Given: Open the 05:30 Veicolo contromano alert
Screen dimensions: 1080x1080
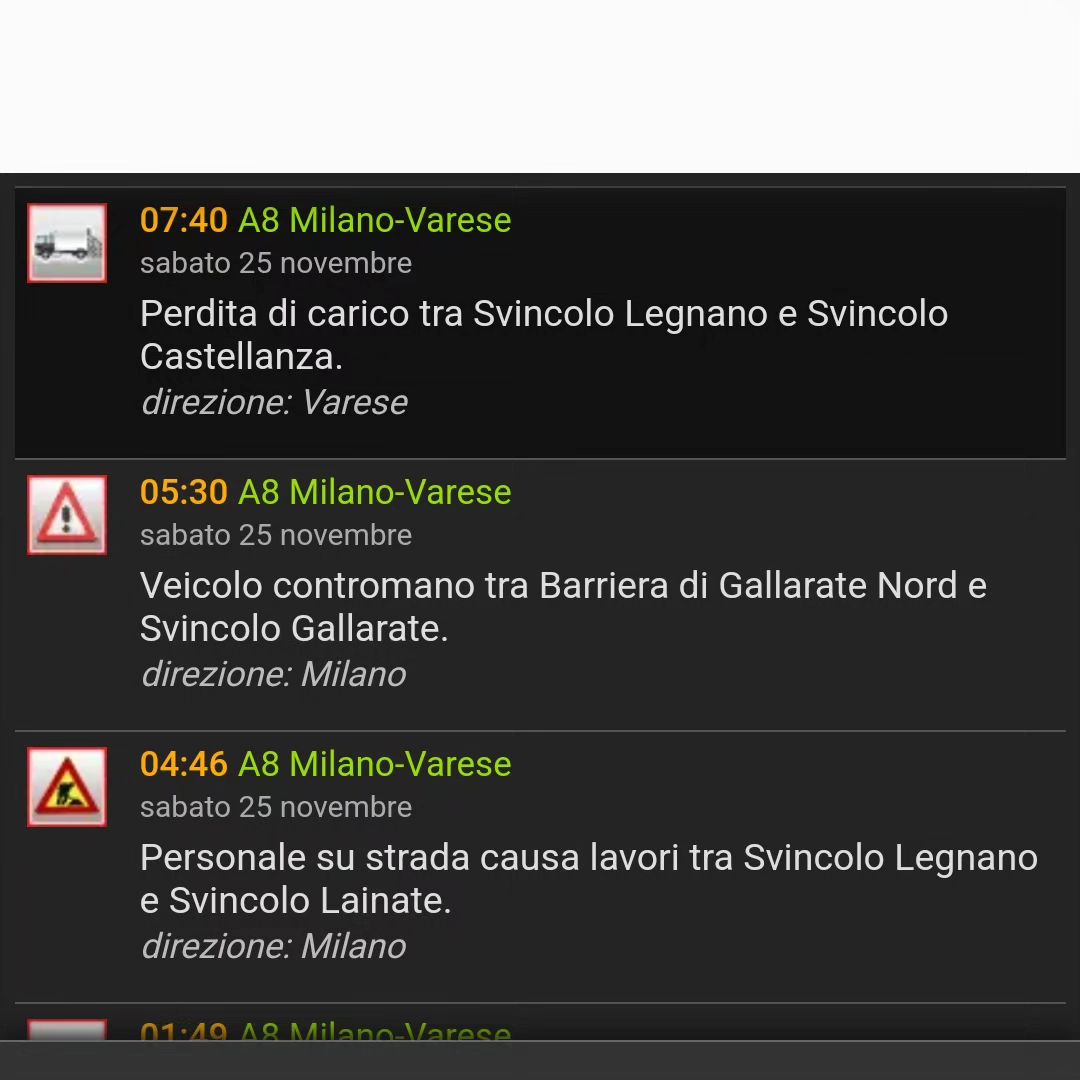Looking at the screenshot, I should [540, 595].
